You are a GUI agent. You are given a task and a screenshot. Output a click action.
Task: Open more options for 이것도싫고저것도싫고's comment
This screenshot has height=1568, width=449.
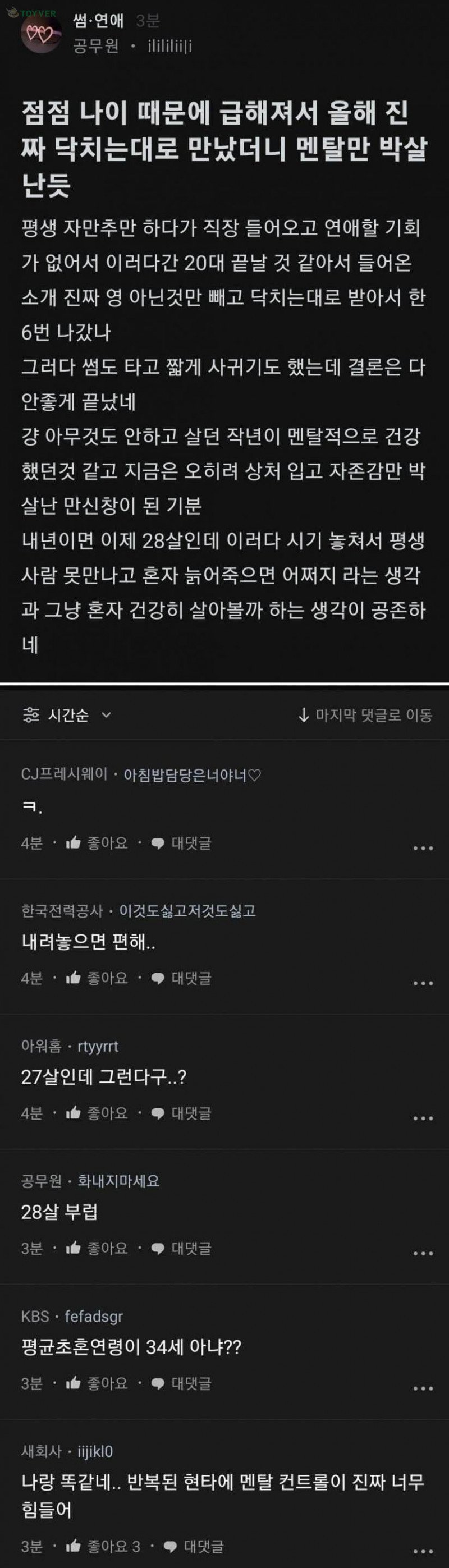[x=423, y=983]
